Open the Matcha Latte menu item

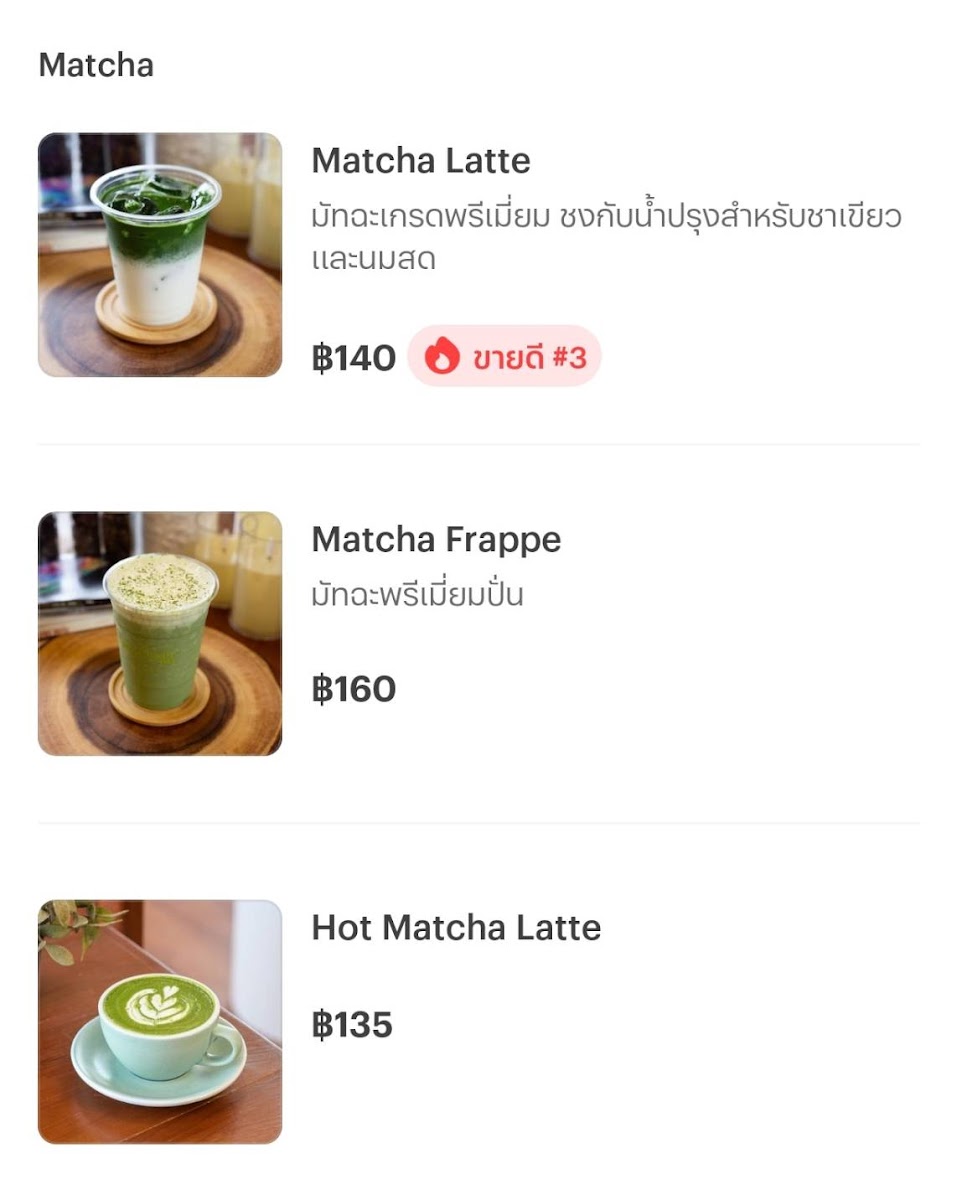click(421, 161)
